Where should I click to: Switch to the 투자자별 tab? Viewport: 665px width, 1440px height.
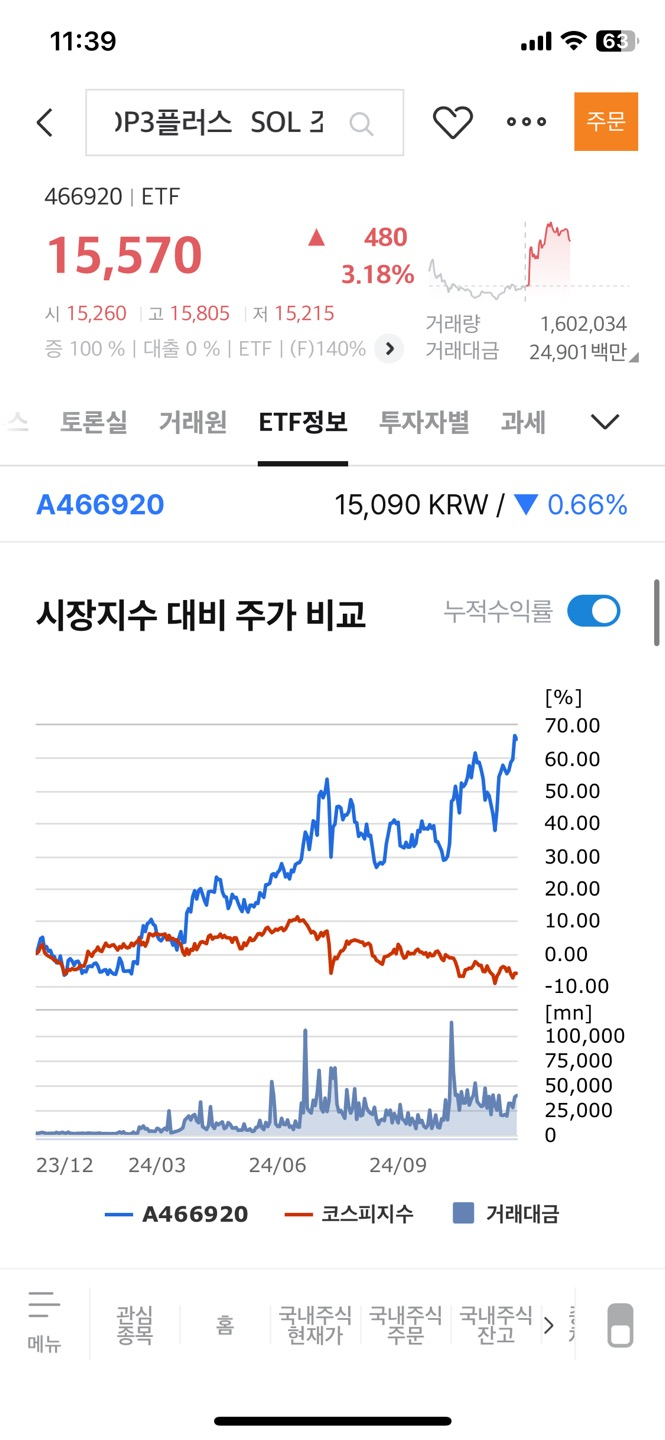(x=424, y=422)
